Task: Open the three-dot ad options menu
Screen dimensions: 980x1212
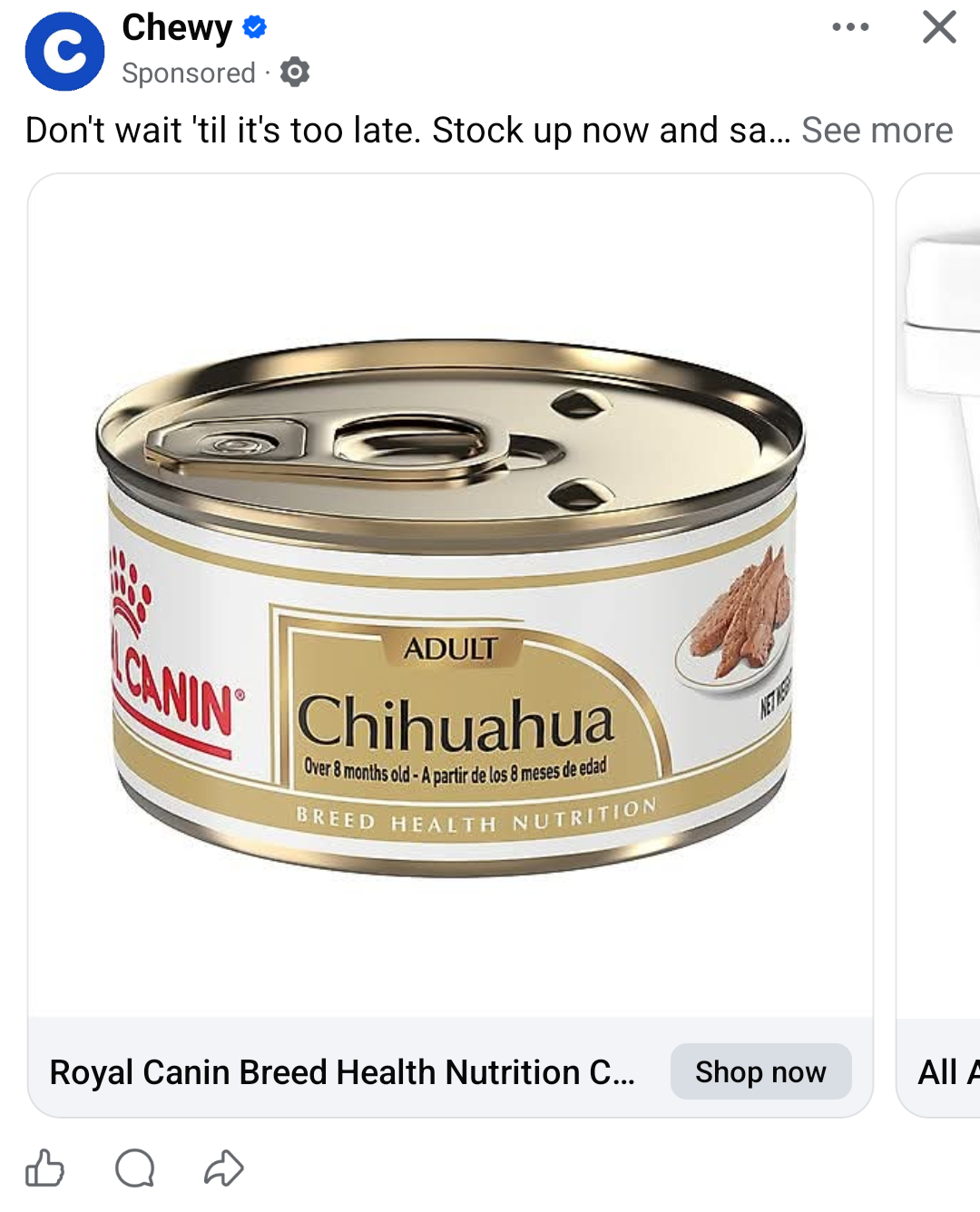Action: [849, 27]
